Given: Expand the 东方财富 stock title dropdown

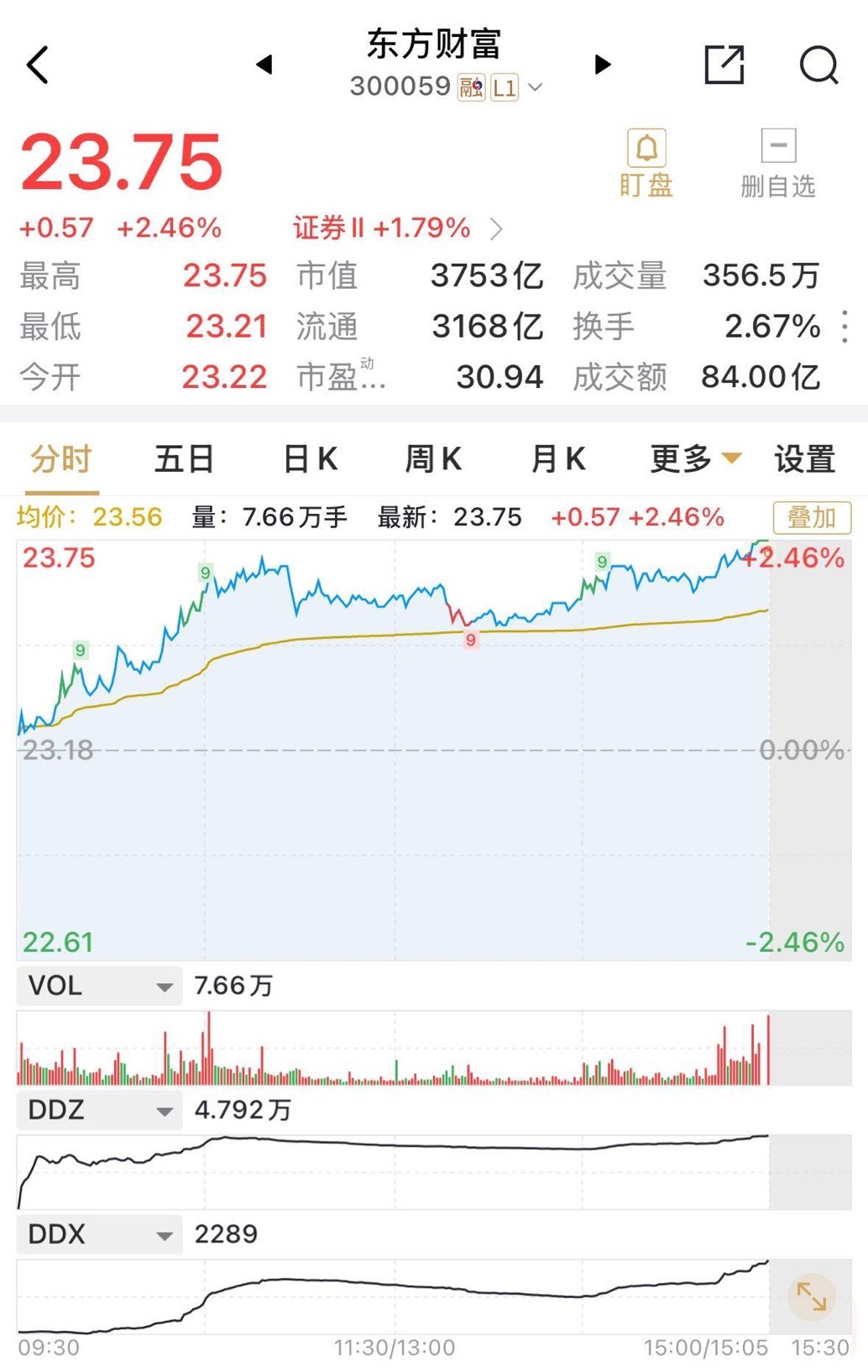Looking at the screenshot, I should point(535,87).
